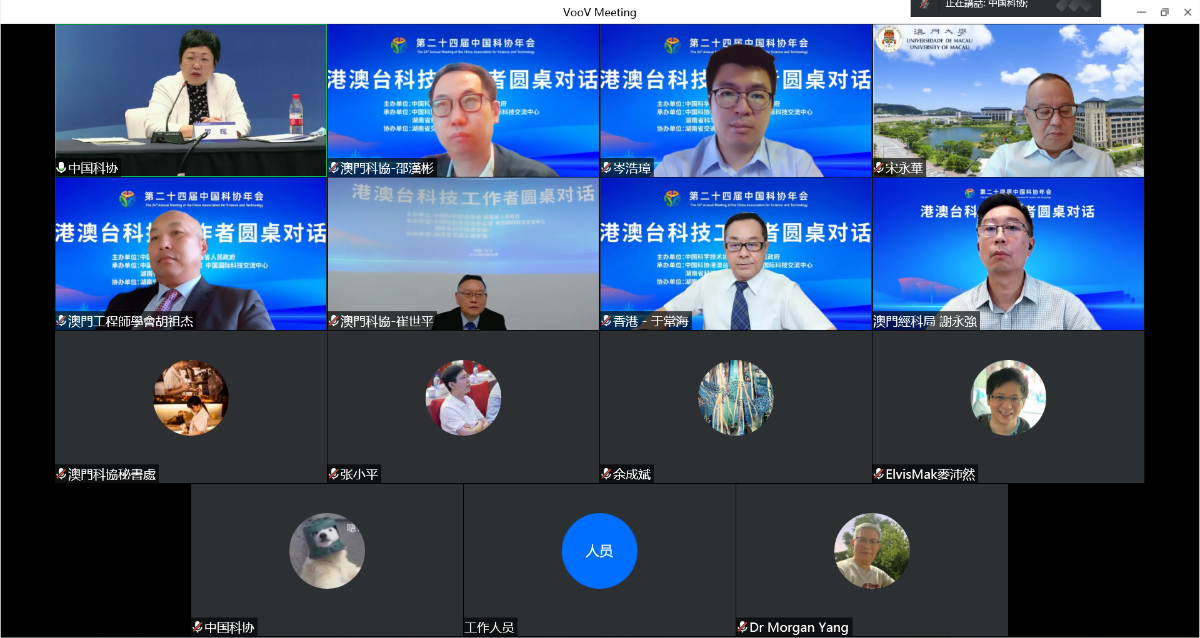Select 澳門工程師學會胡祖杰's video tile
The image size is (1200, 638).
191,254
